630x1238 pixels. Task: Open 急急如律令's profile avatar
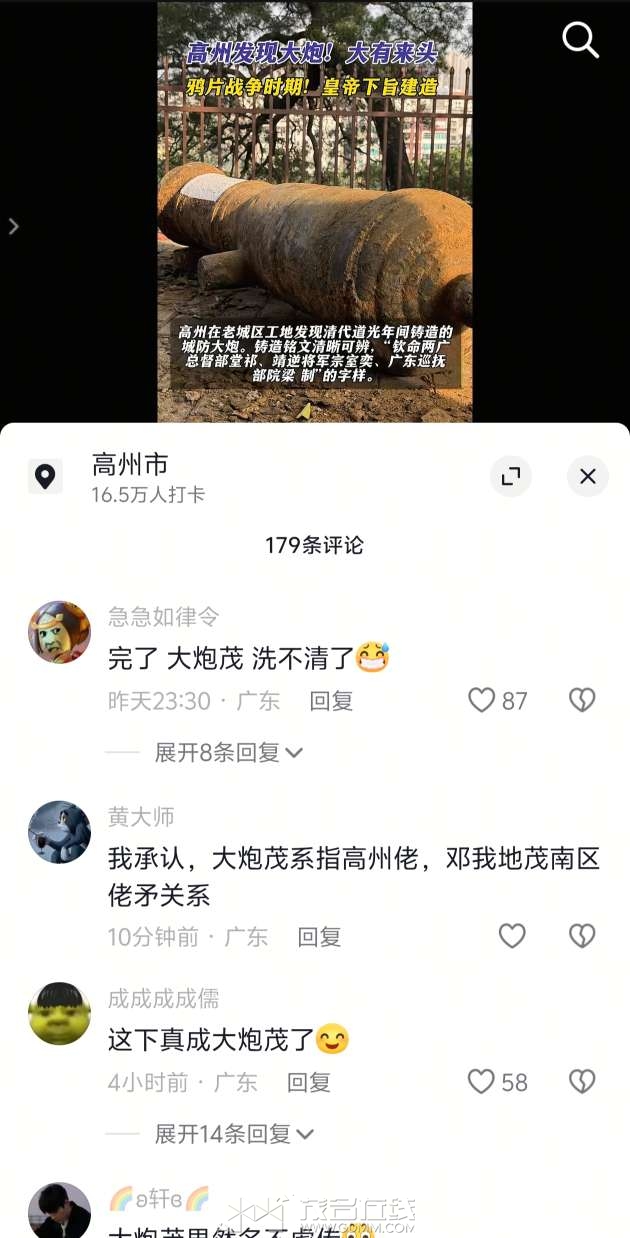59,632
